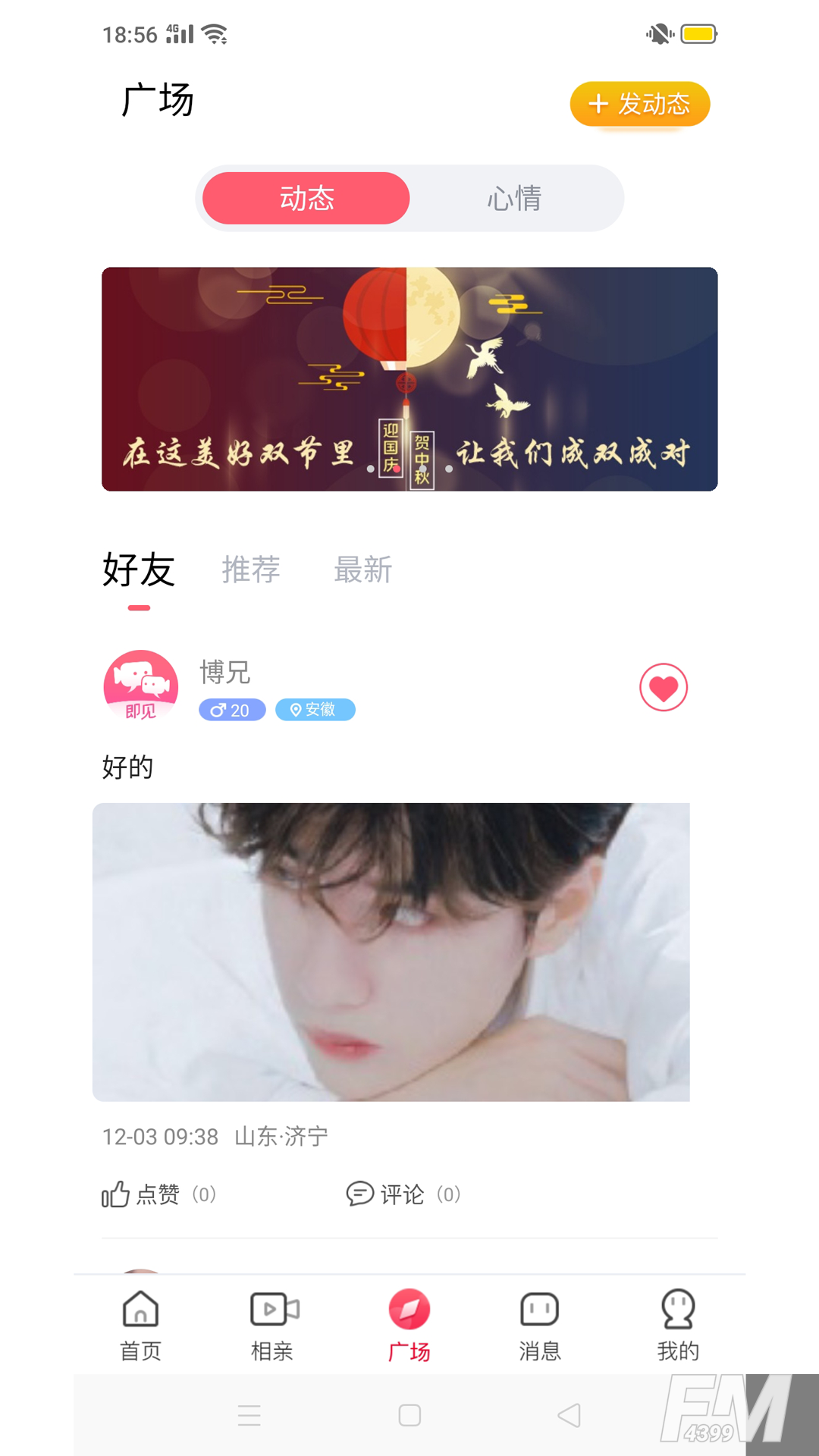Select the 好友 feed tab
The width and height of the screenshot is (819, 1456).
point(139,570)
